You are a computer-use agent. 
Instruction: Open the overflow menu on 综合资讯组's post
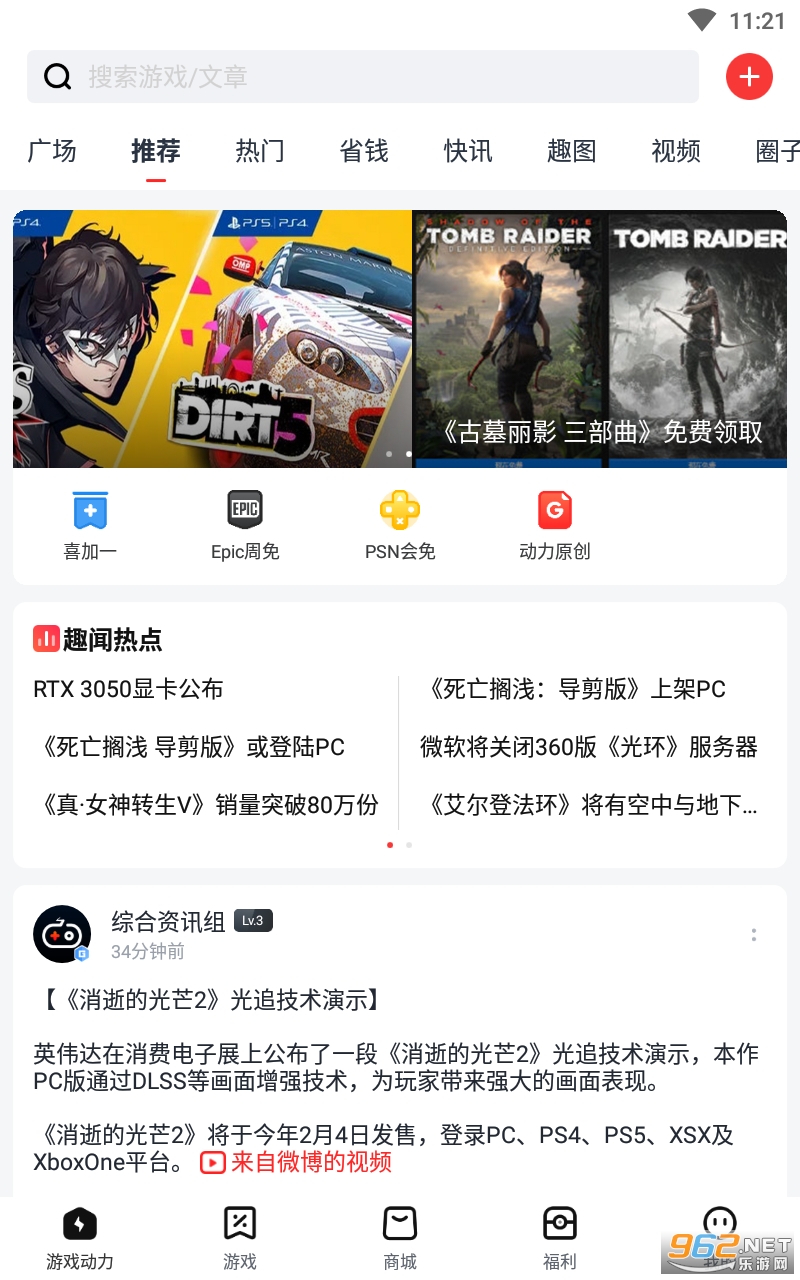pos(753,935)
